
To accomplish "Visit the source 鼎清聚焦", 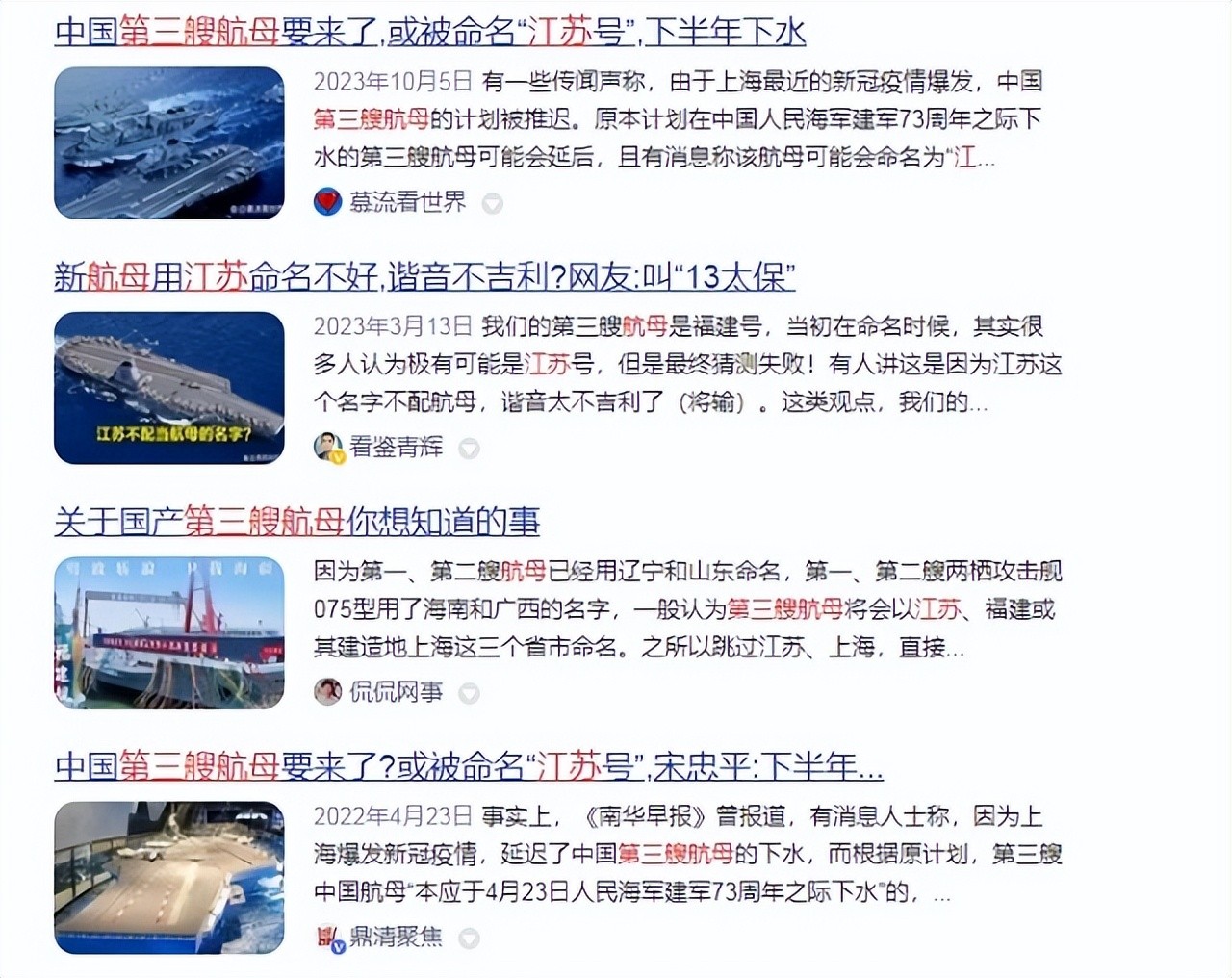I will tap(396, 937).
